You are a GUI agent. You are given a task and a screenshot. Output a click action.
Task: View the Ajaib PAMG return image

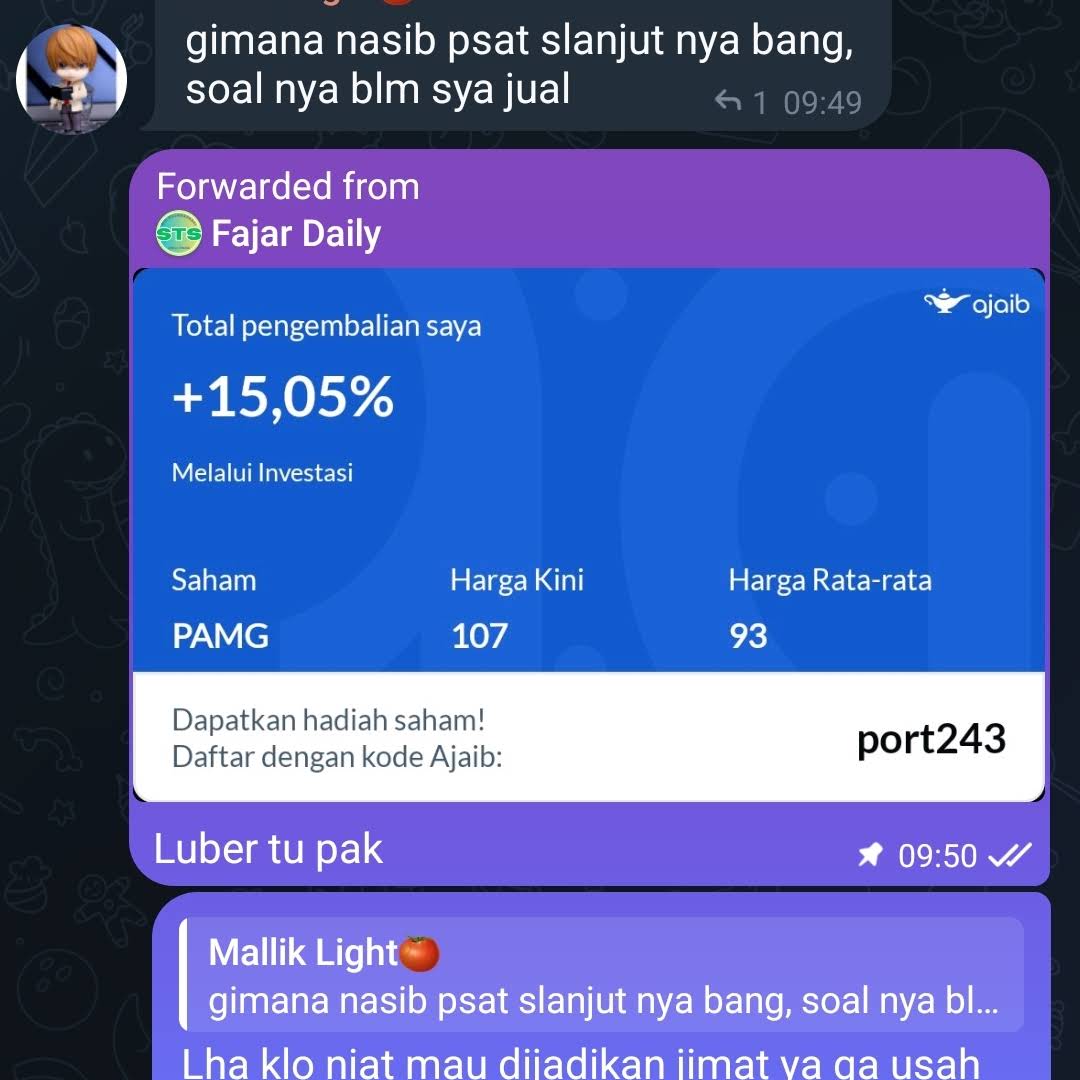[588, 535]
